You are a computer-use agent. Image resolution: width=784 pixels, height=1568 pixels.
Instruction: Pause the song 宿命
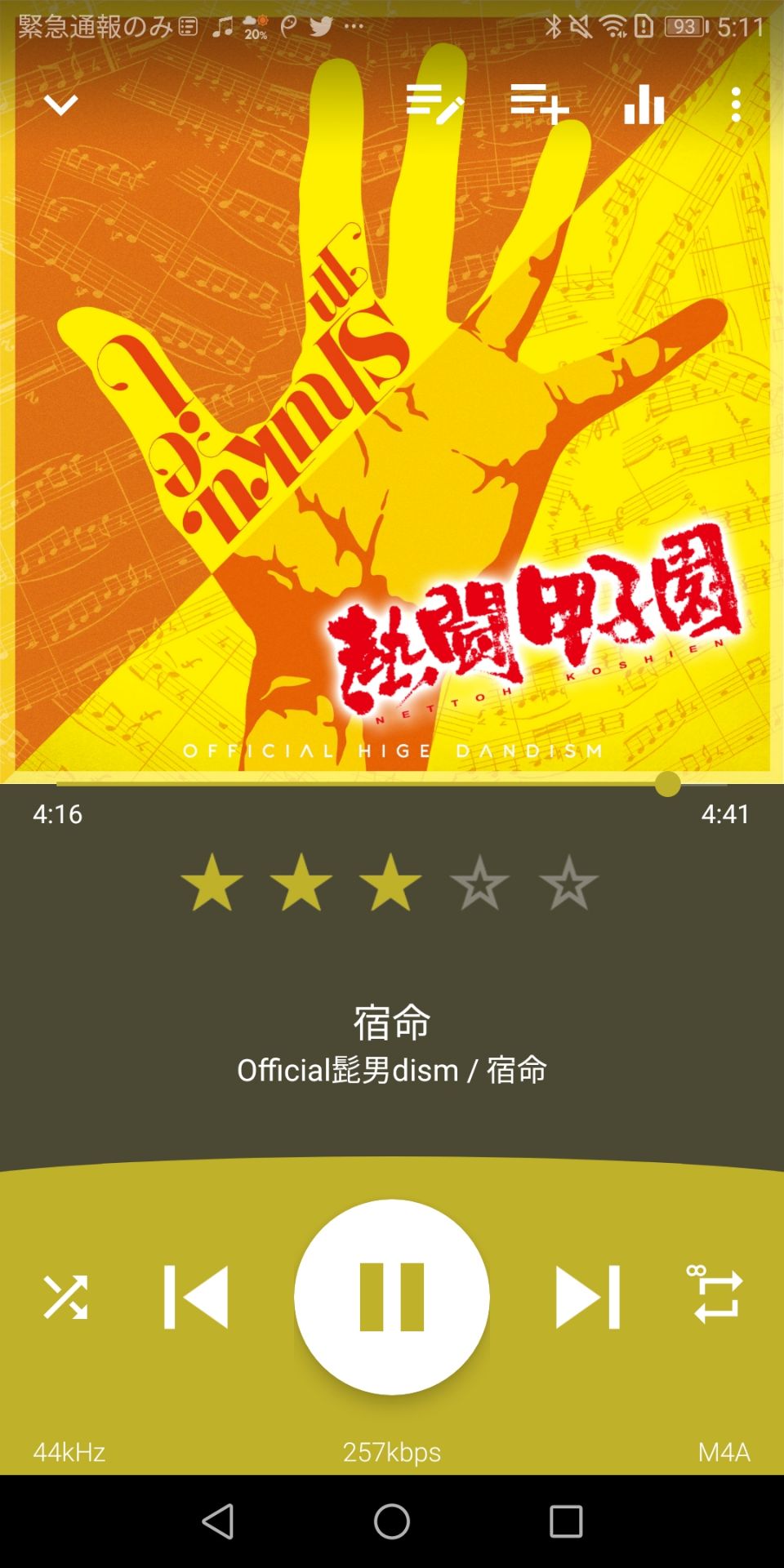click(392, 1297)
